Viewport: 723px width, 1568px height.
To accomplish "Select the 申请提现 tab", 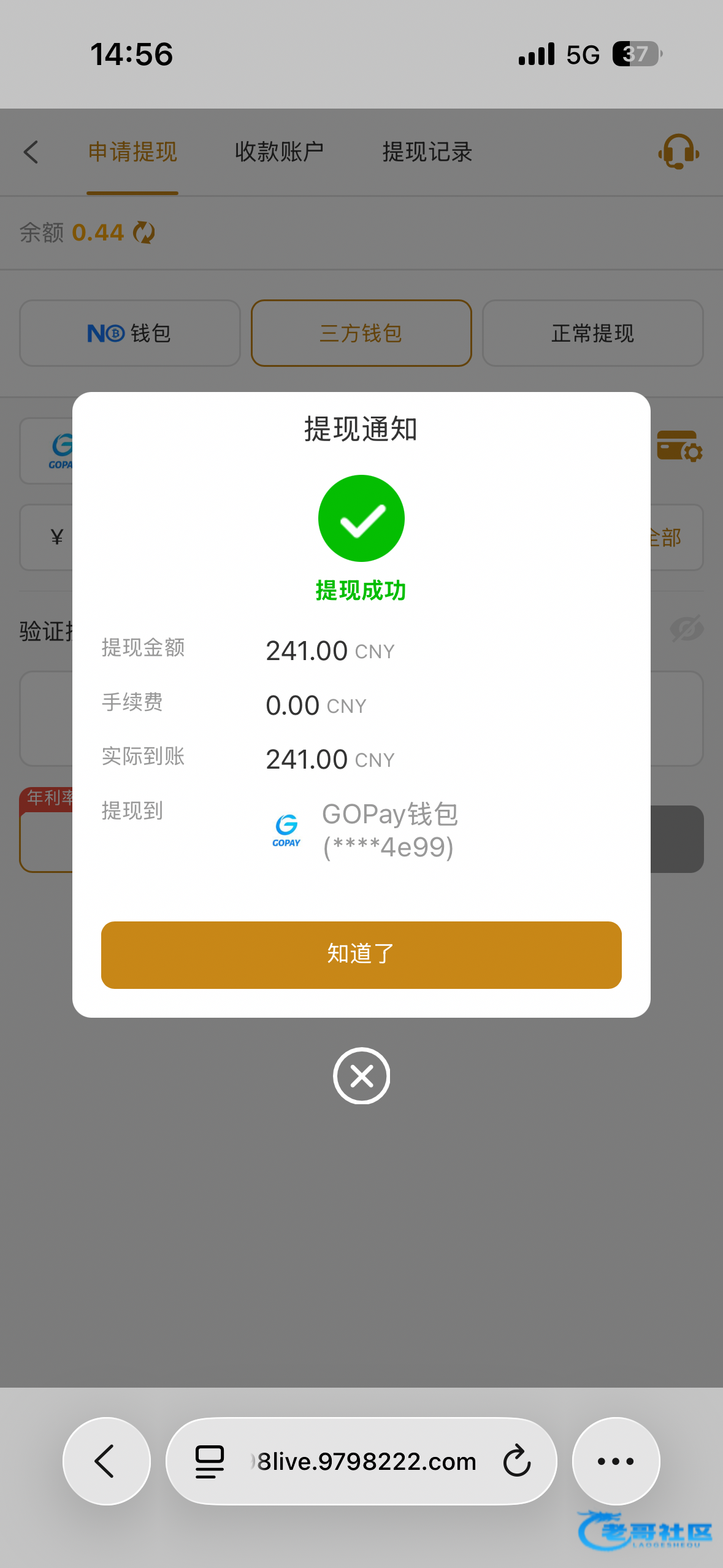I will [x=132, y=152].
